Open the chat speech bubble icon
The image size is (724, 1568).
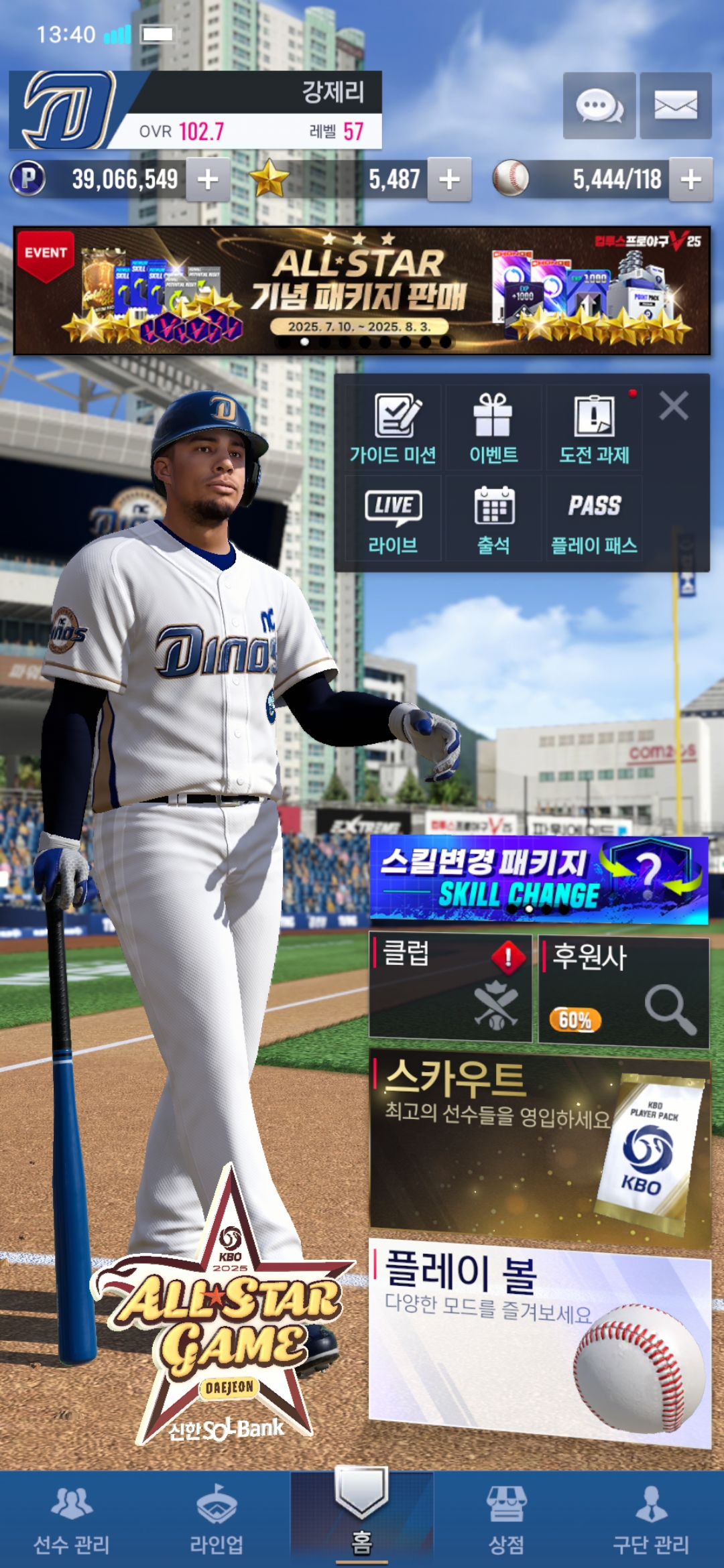599,106
